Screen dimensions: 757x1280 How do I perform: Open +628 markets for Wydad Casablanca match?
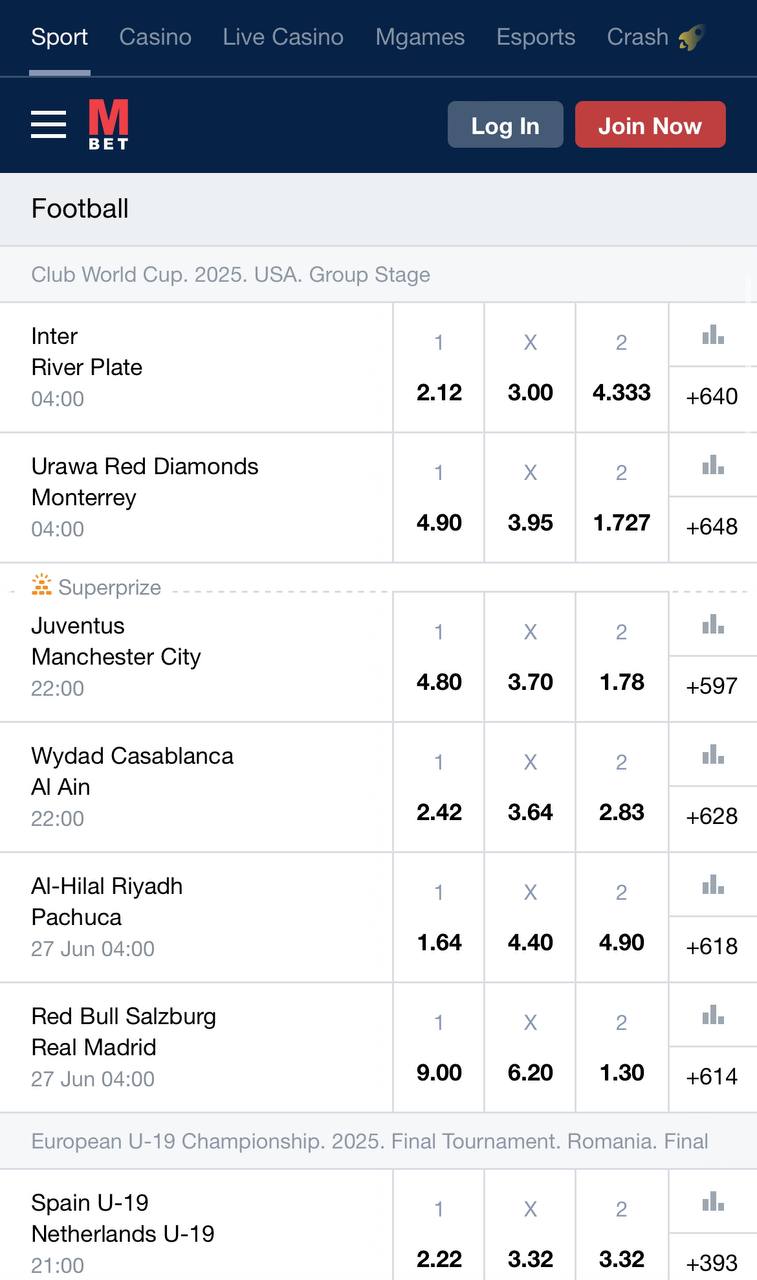pyautogui.click(x=712, y=817)
